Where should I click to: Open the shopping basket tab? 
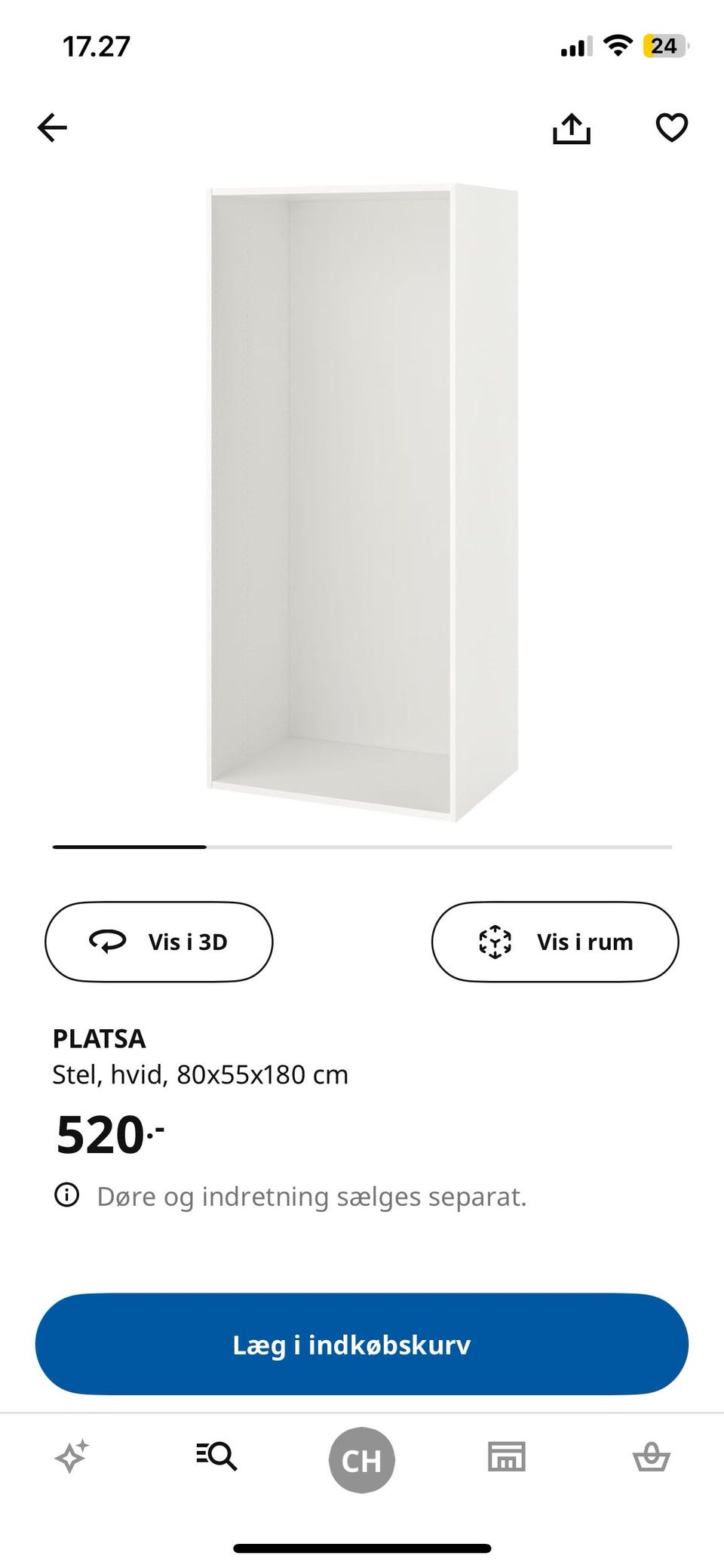[x=651, y=1456]
